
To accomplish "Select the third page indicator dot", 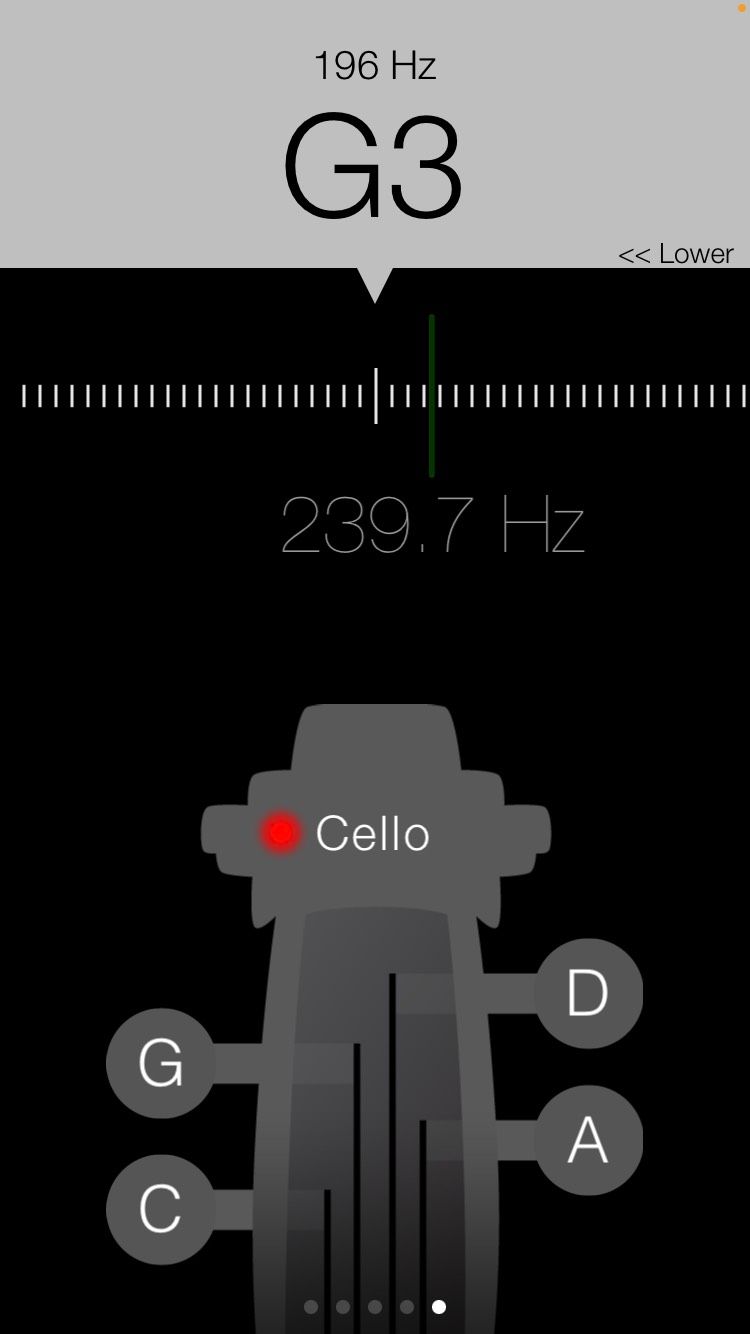I will click(x=374, y=1306).
